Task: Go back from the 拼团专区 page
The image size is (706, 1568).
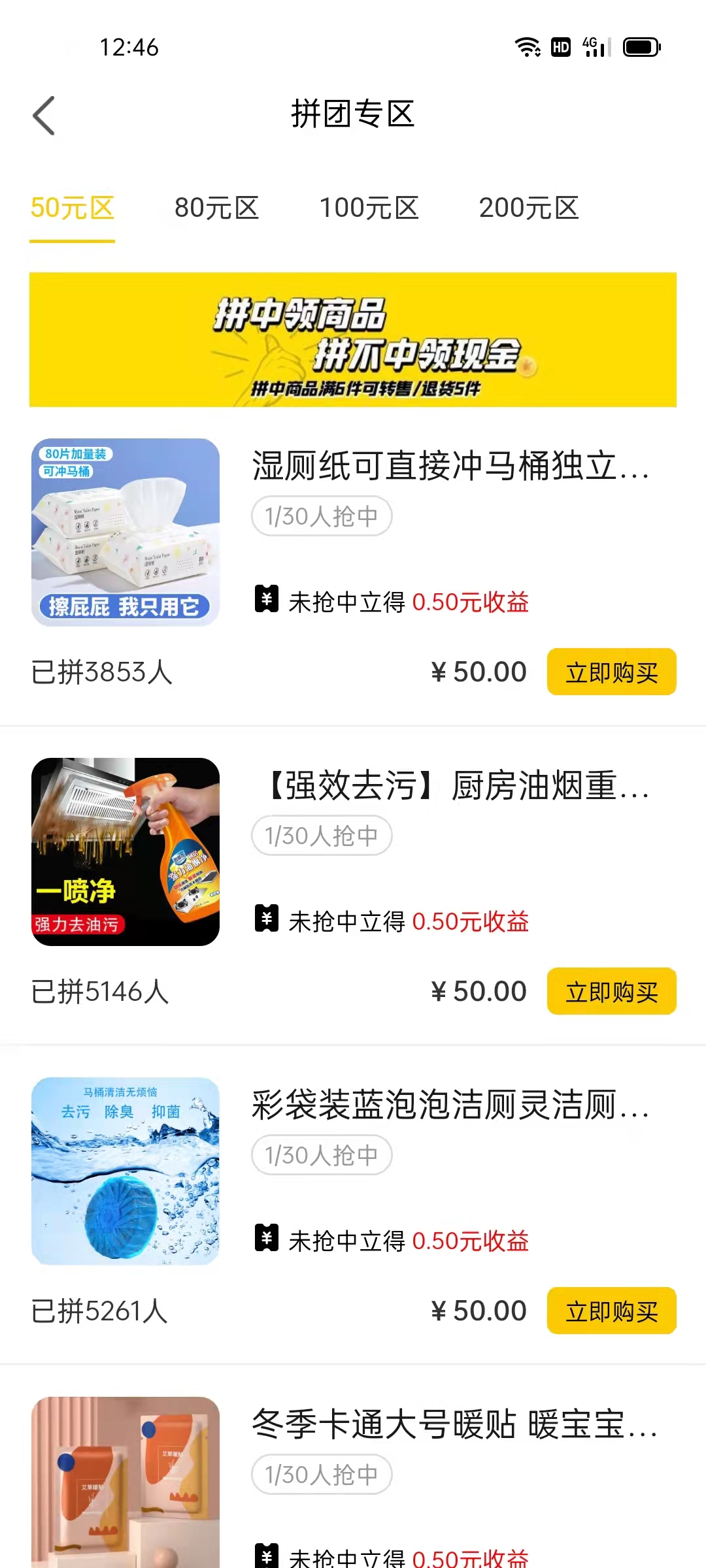Action: click(44, 116)
